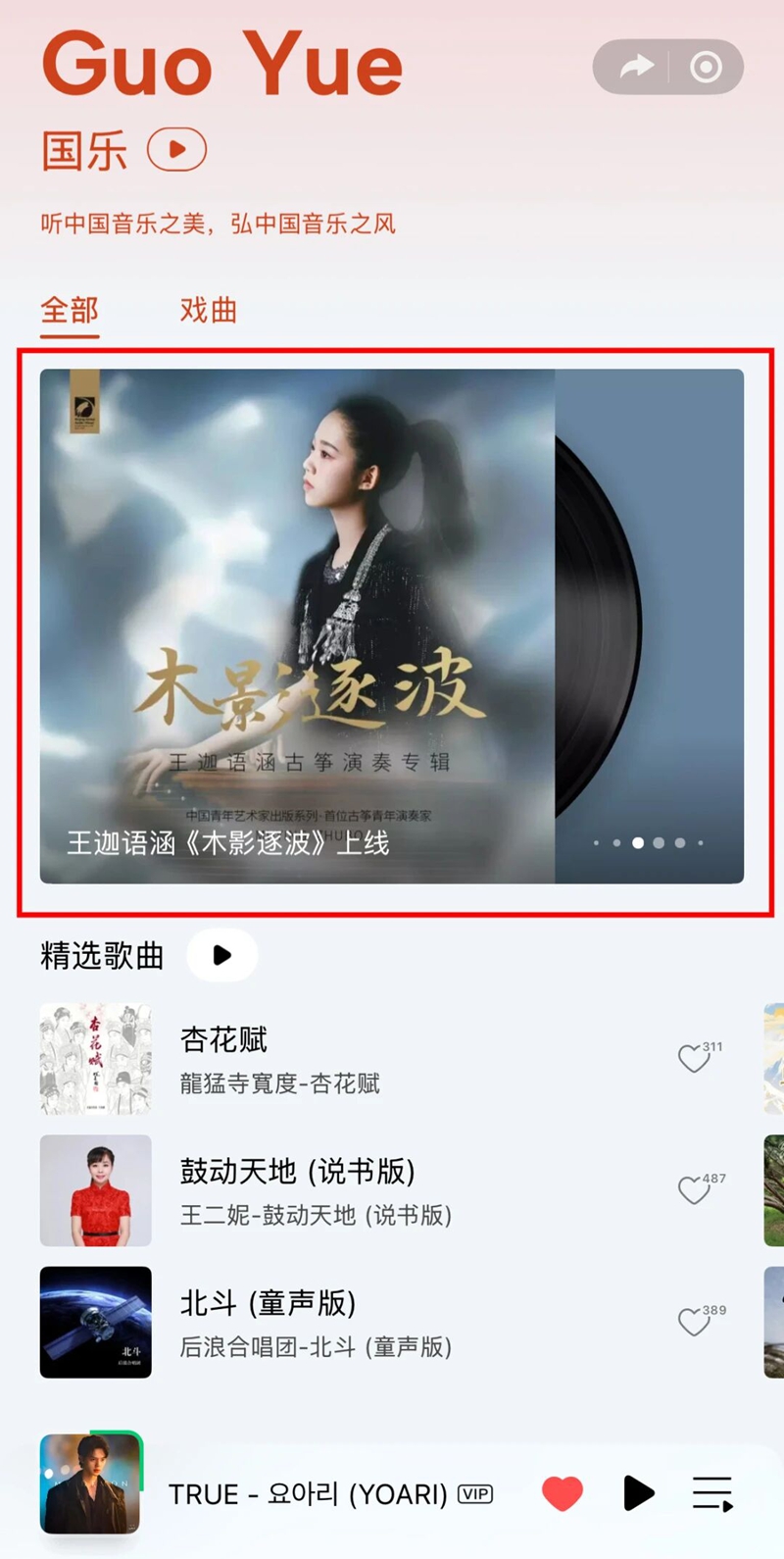Play the current track TRUE
Viewport: 784px width, 1559px height.
point(638,1493)
